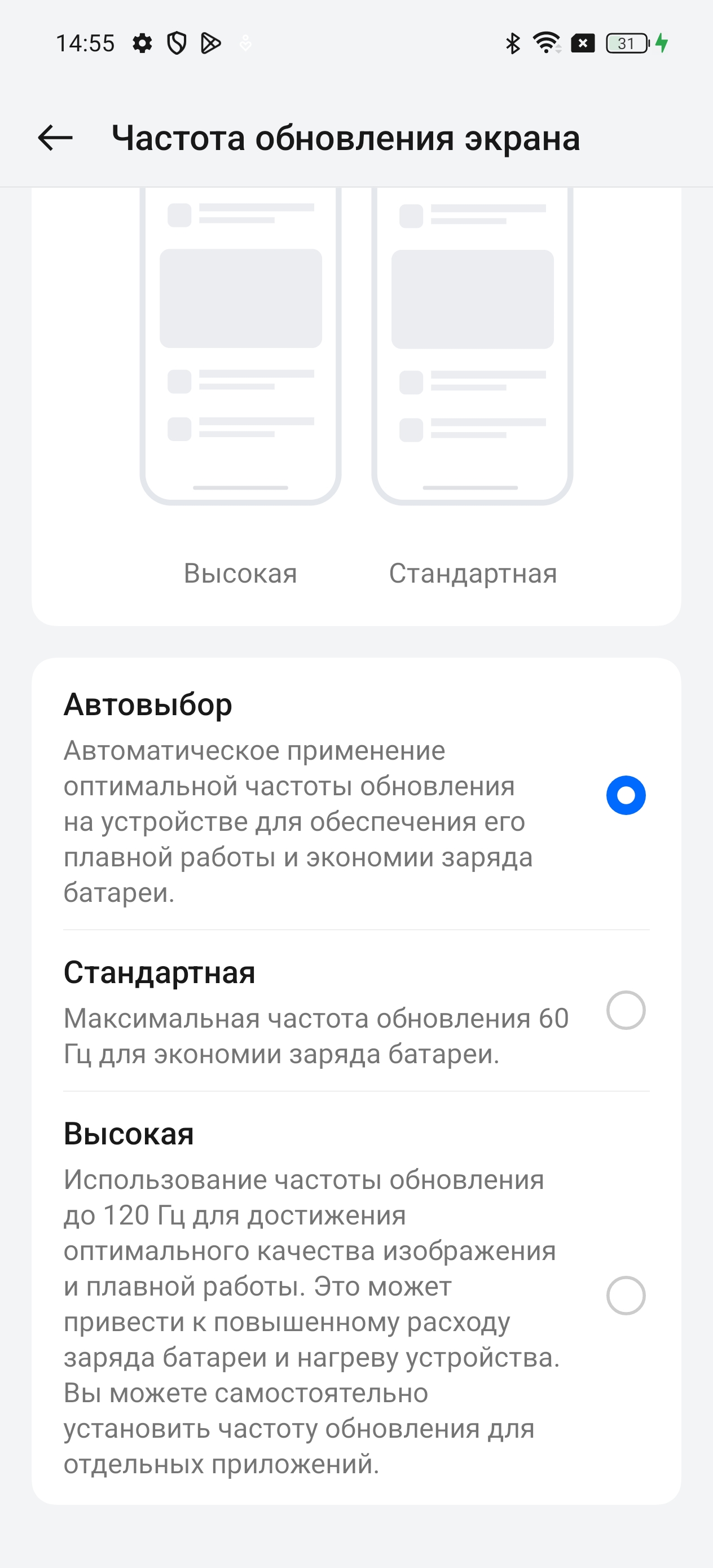Go back from screen refresh rate settings
The width and height of the screenshot is (713, 1568).
(x=55, y=138)
